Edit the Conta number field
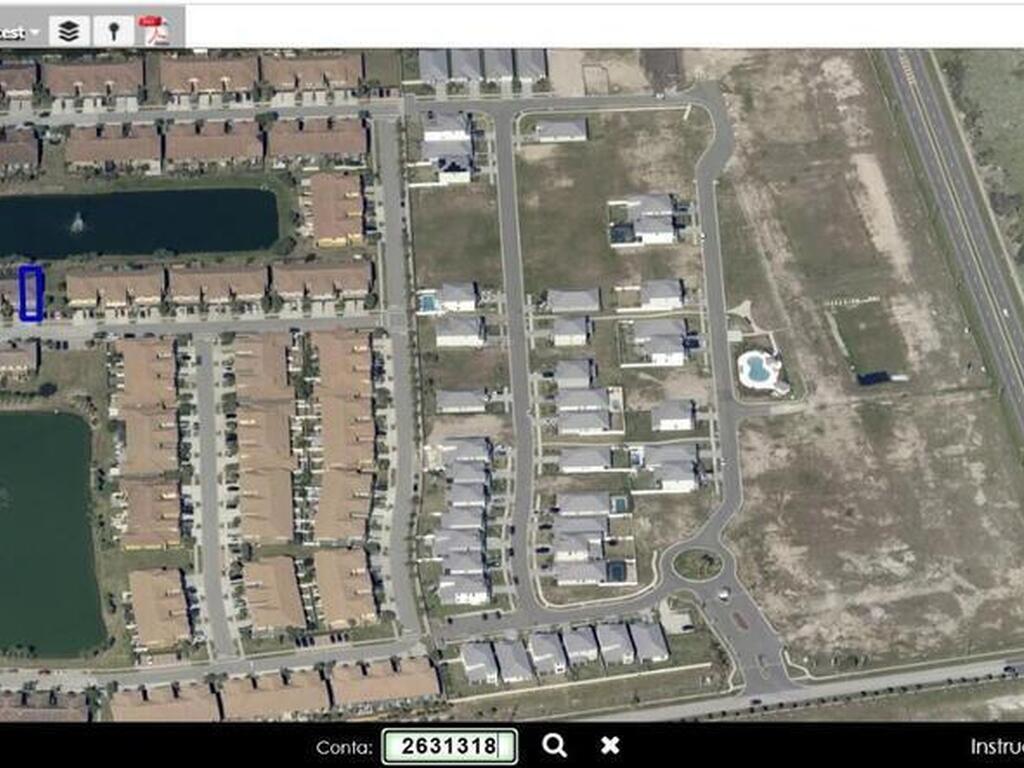The height and width of the screenshot is (768, 1024). 449,746
